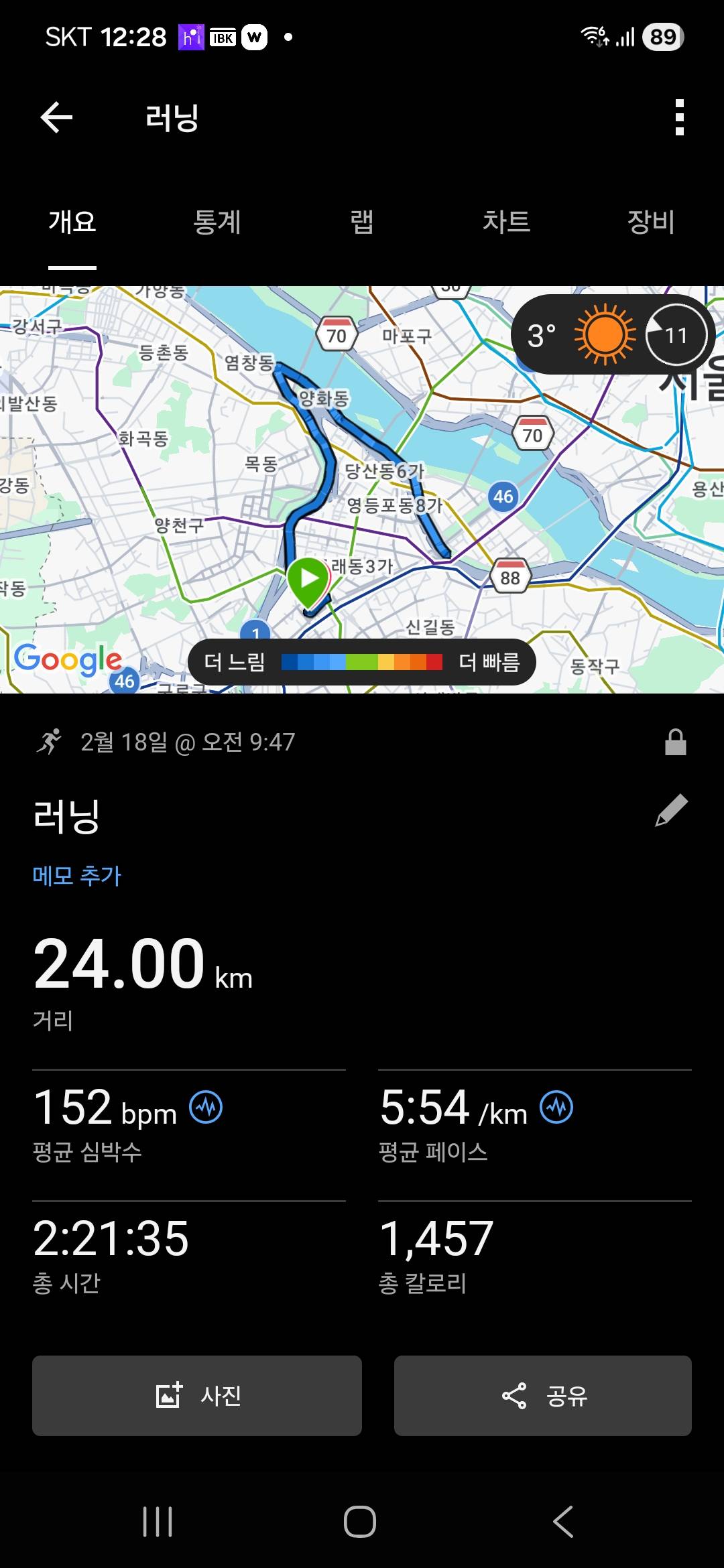Tap the green play marker on the route

(x=308, y=578)
